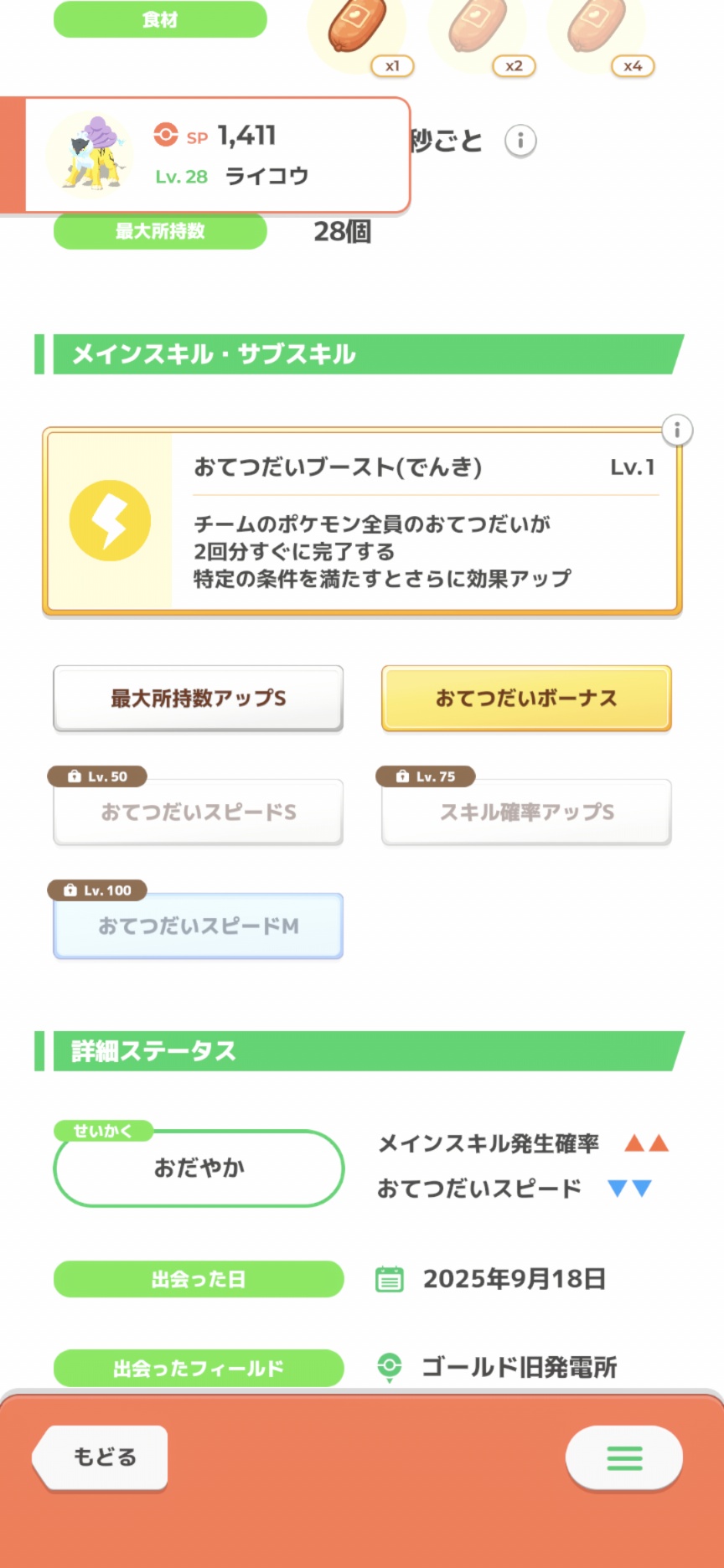
Task: Tap the おてつだいボーナス sub skill
Action: [526, 699]
